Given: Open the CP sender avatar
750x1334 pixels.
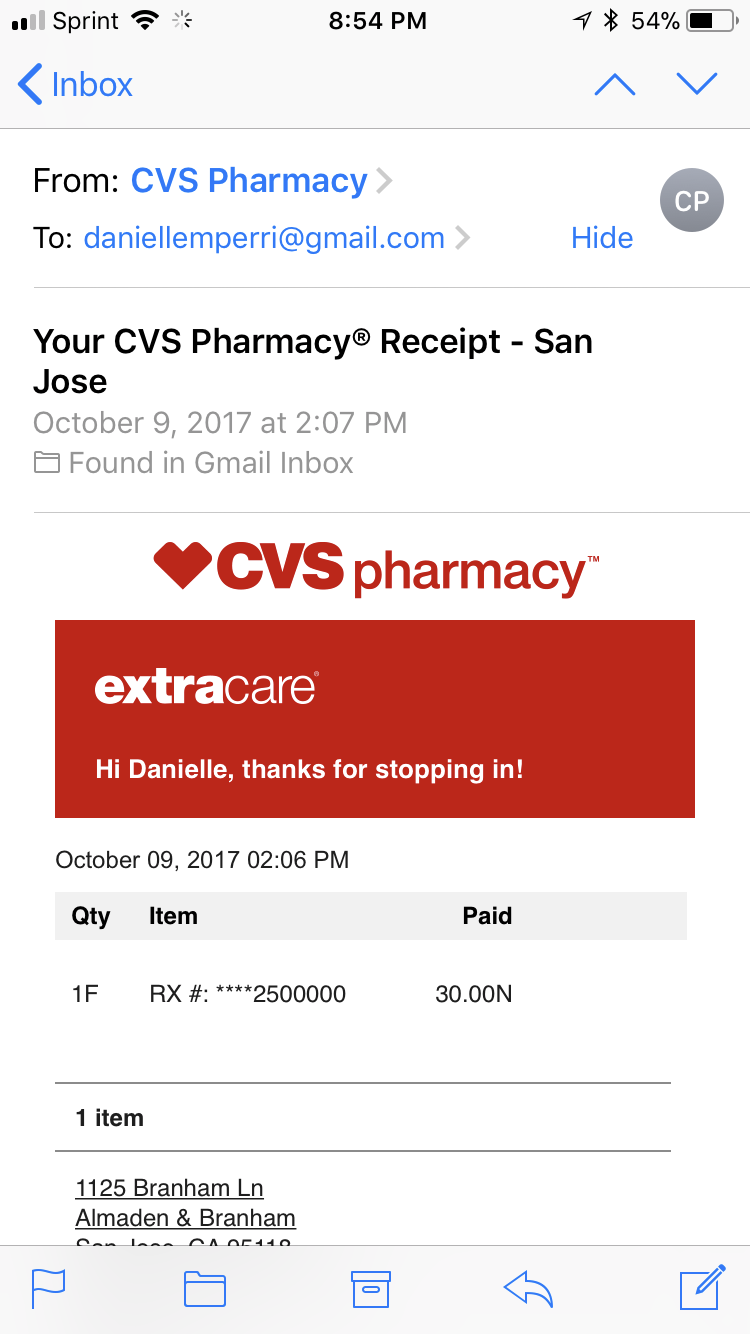Looking at the screenshot, I should 691,201.
